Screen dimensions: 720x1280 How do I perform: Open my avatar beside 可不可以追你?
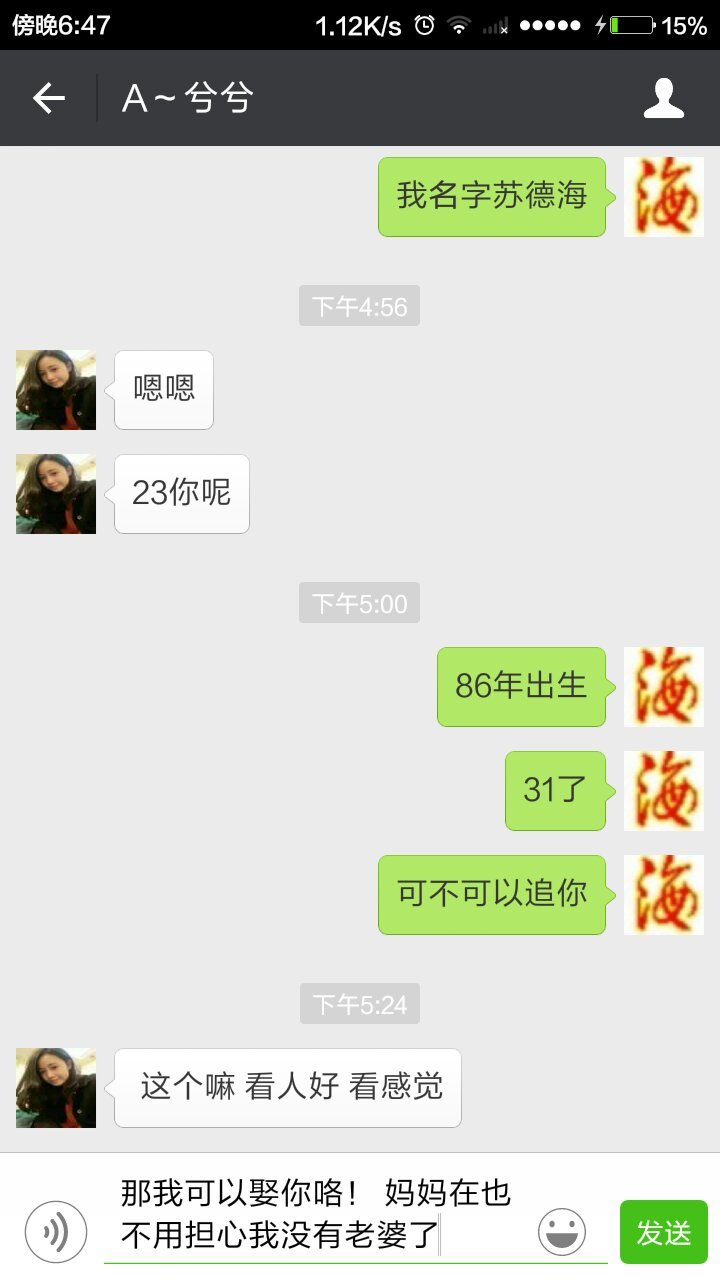663,895
